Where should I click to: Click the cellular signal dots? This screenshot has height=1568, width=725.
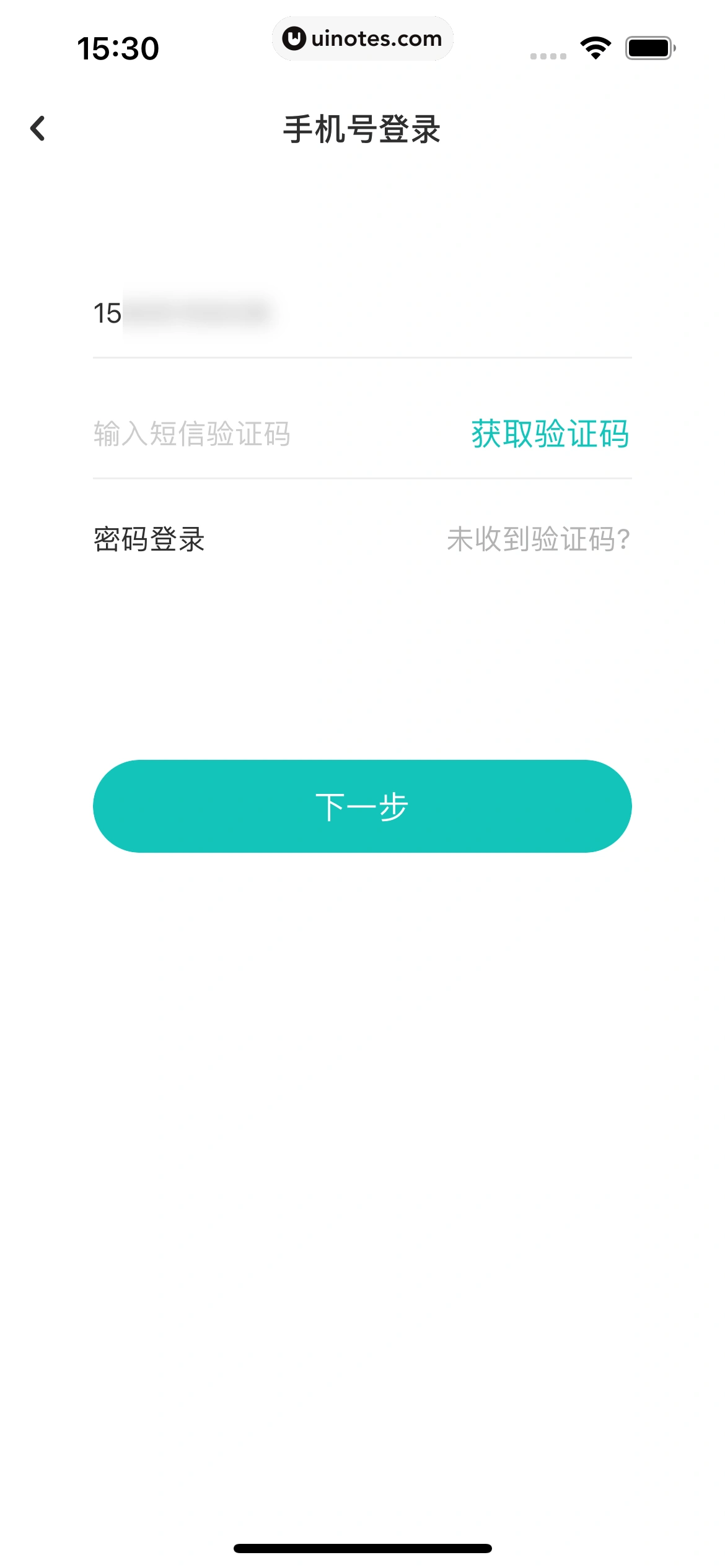pyautogui.click(x=548, y=56)
